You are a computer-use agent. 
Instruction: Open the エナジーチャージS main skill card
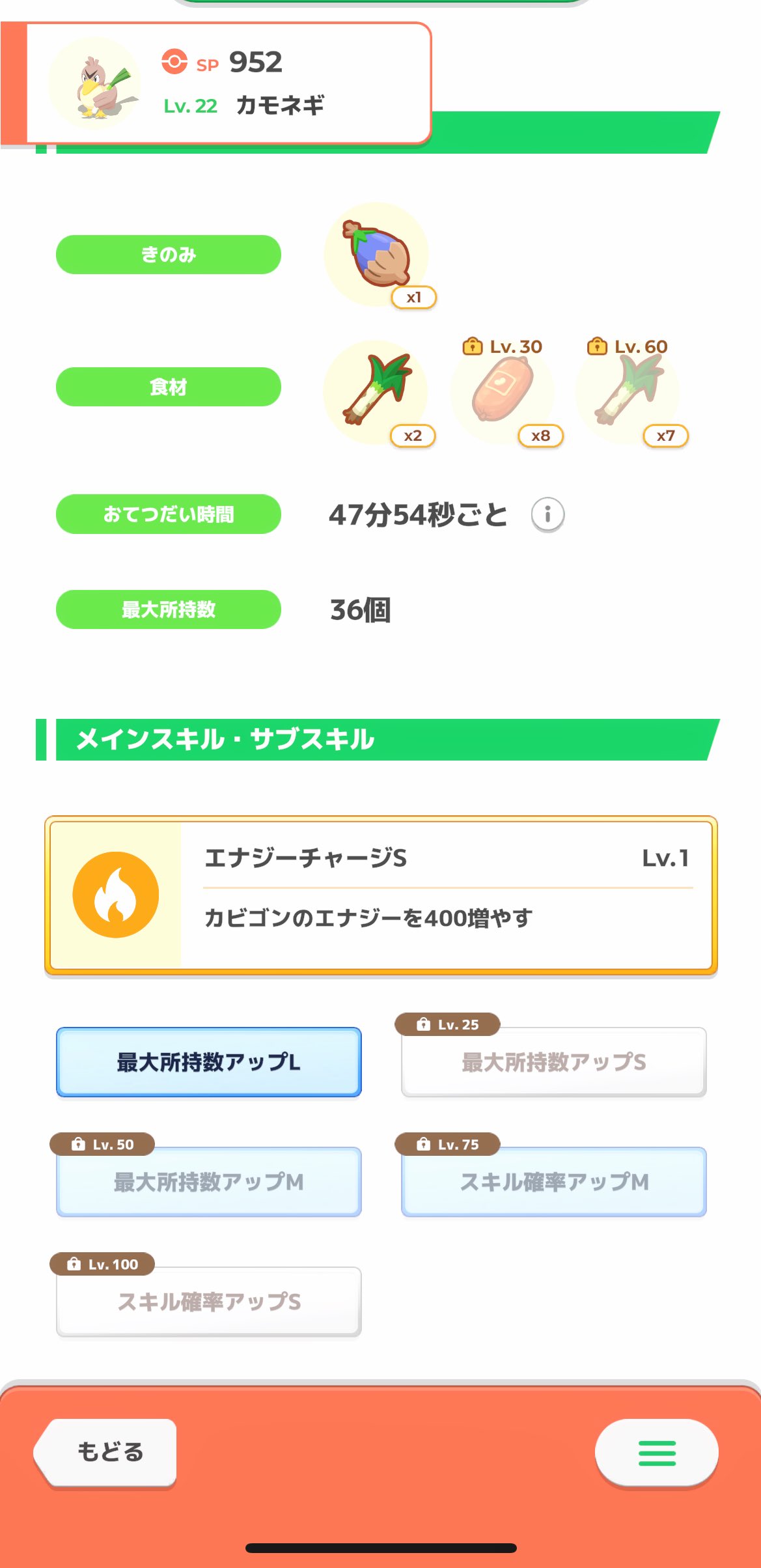(x=381, y=895)
